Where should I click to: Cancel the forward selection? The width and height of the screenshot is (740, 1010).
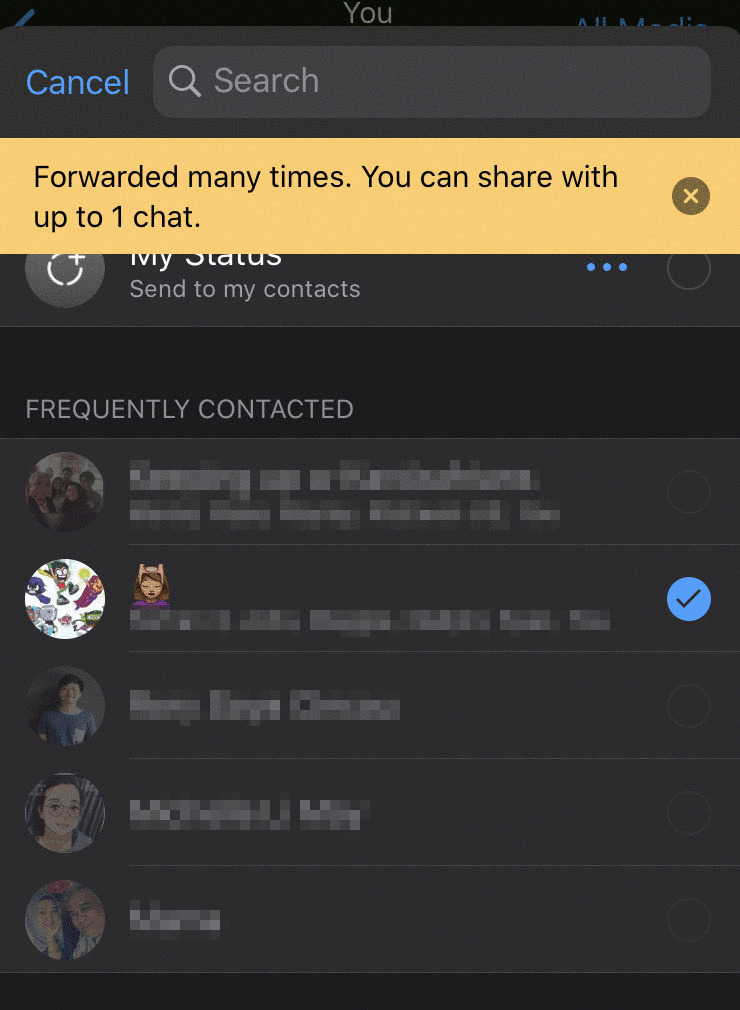coord(77,82)
